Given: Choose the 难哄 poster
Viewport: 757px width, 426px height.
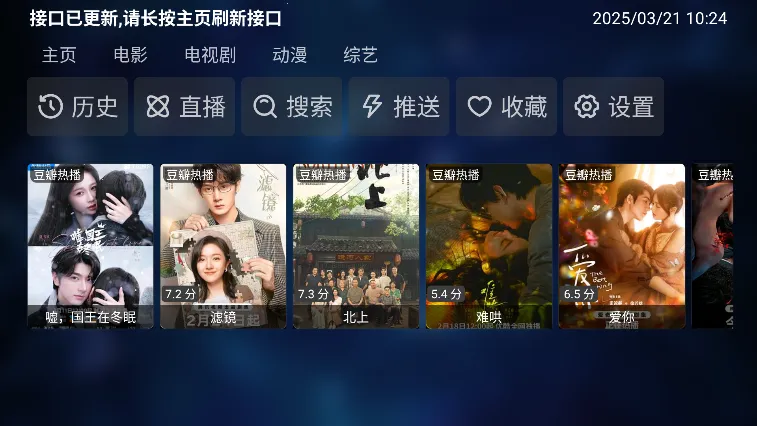Looking at the screenshot, I should [489, 246].
